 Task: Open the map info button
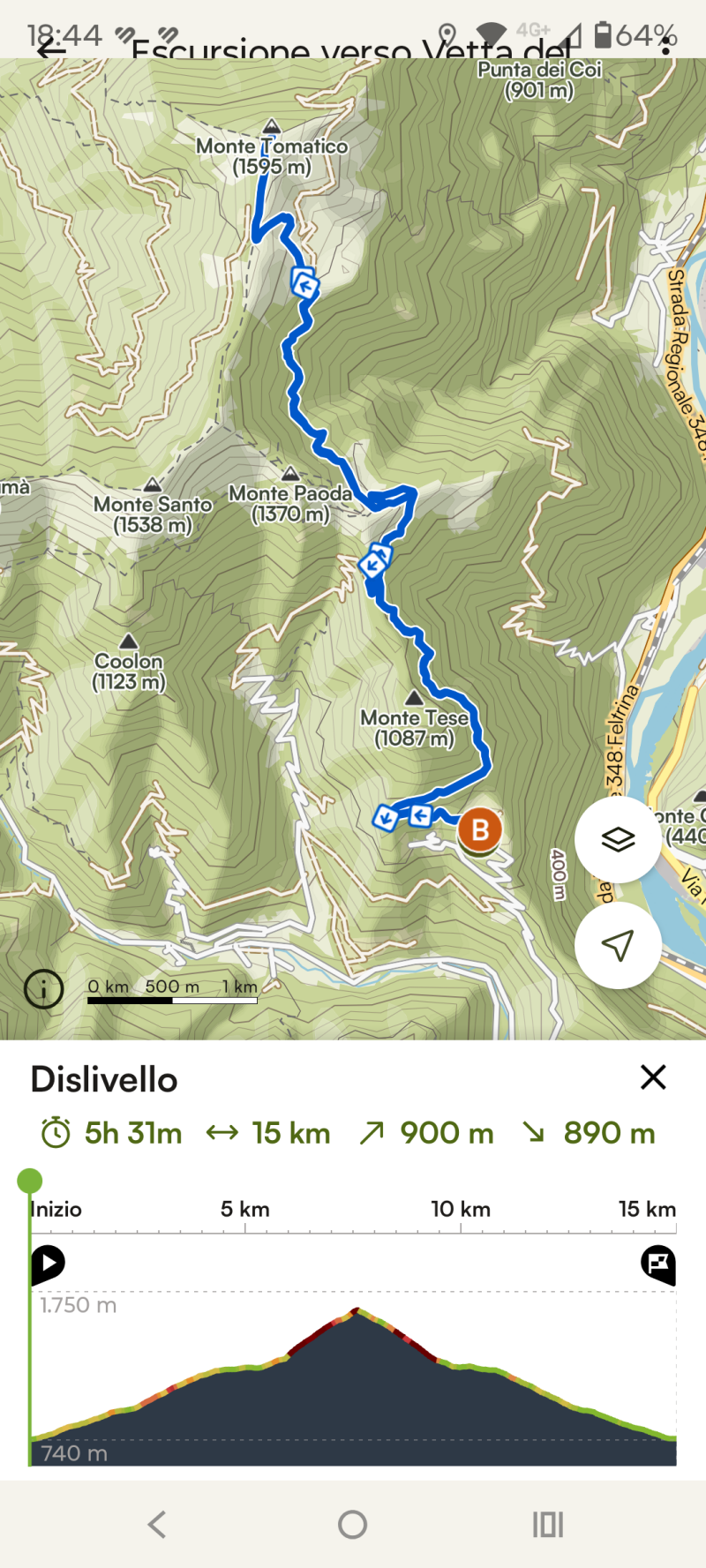click(x=44, y=989)
